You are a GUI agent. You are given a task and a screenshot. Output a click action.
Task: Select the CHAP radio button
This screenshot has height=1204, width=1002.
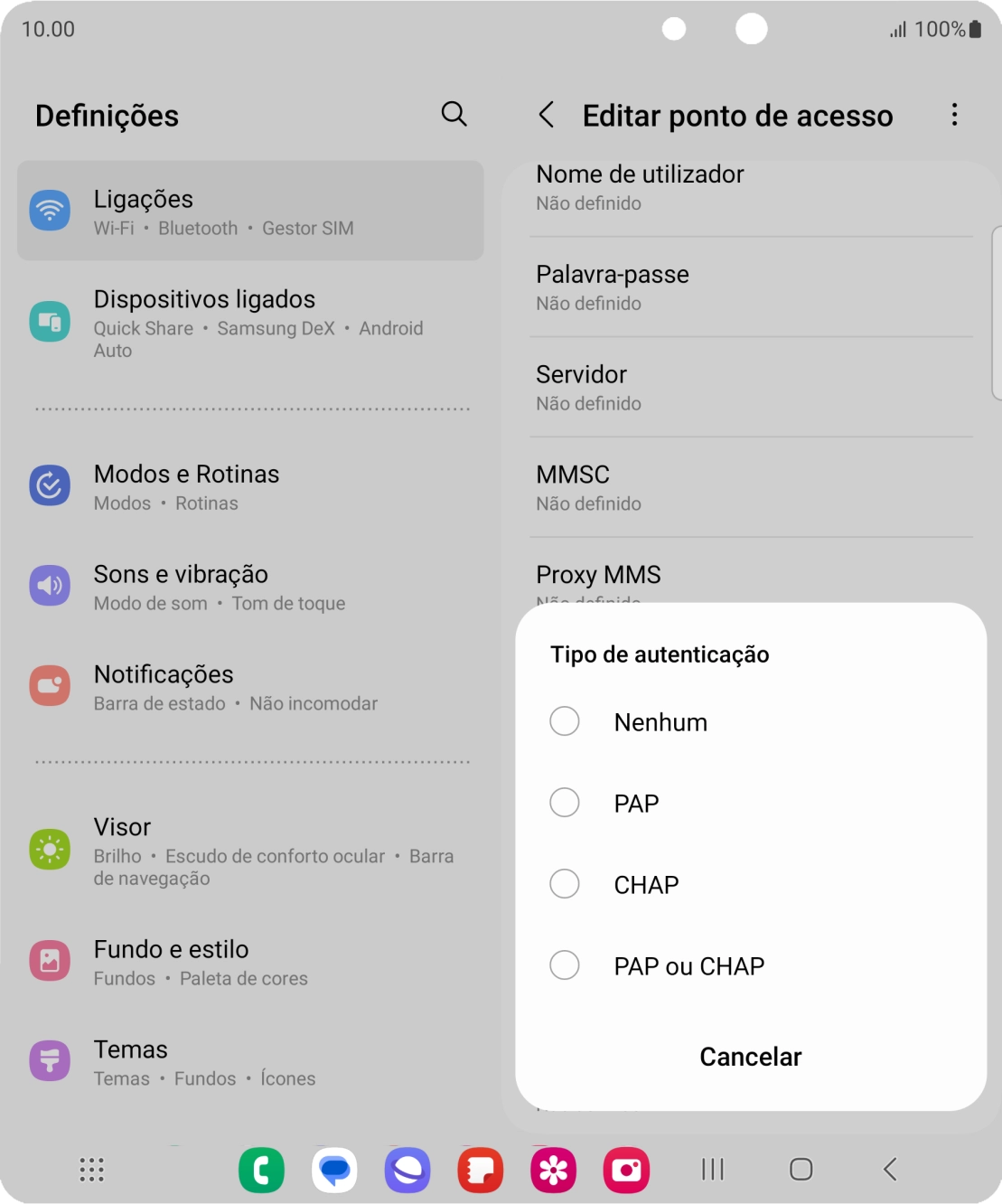pyautogui.click(x=565, y=884)
